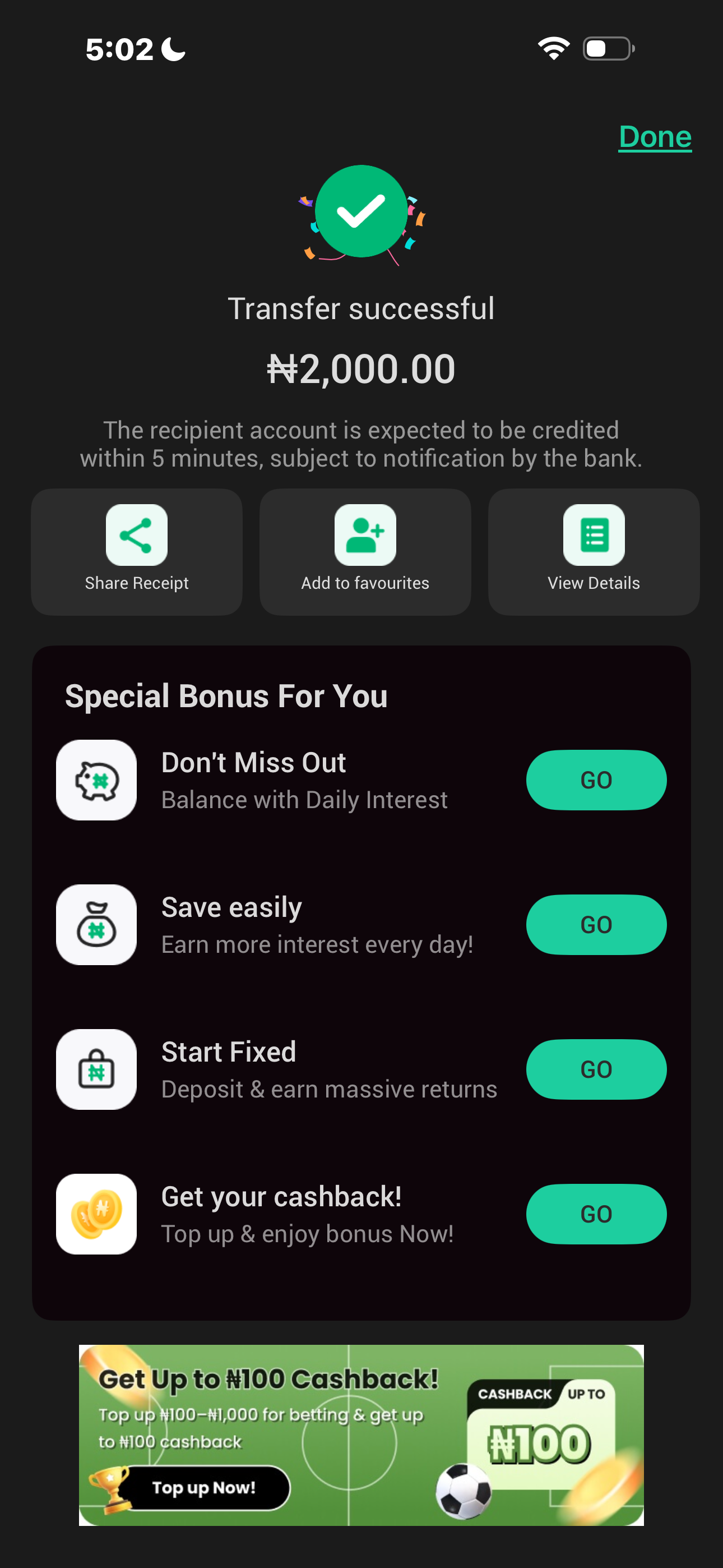Tap GO next to Save easily
Screen dimensions: 723x1568
tap(595, 925)
